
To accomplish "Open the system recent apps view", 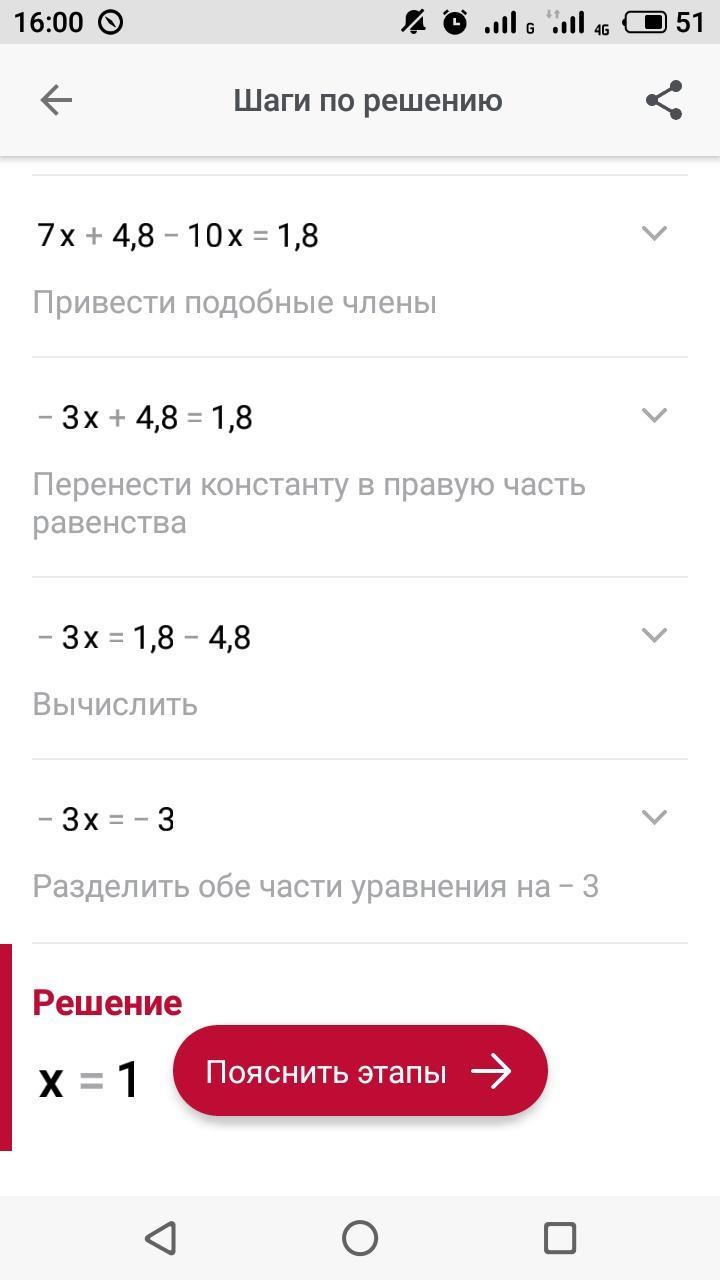I will 559,1238.
